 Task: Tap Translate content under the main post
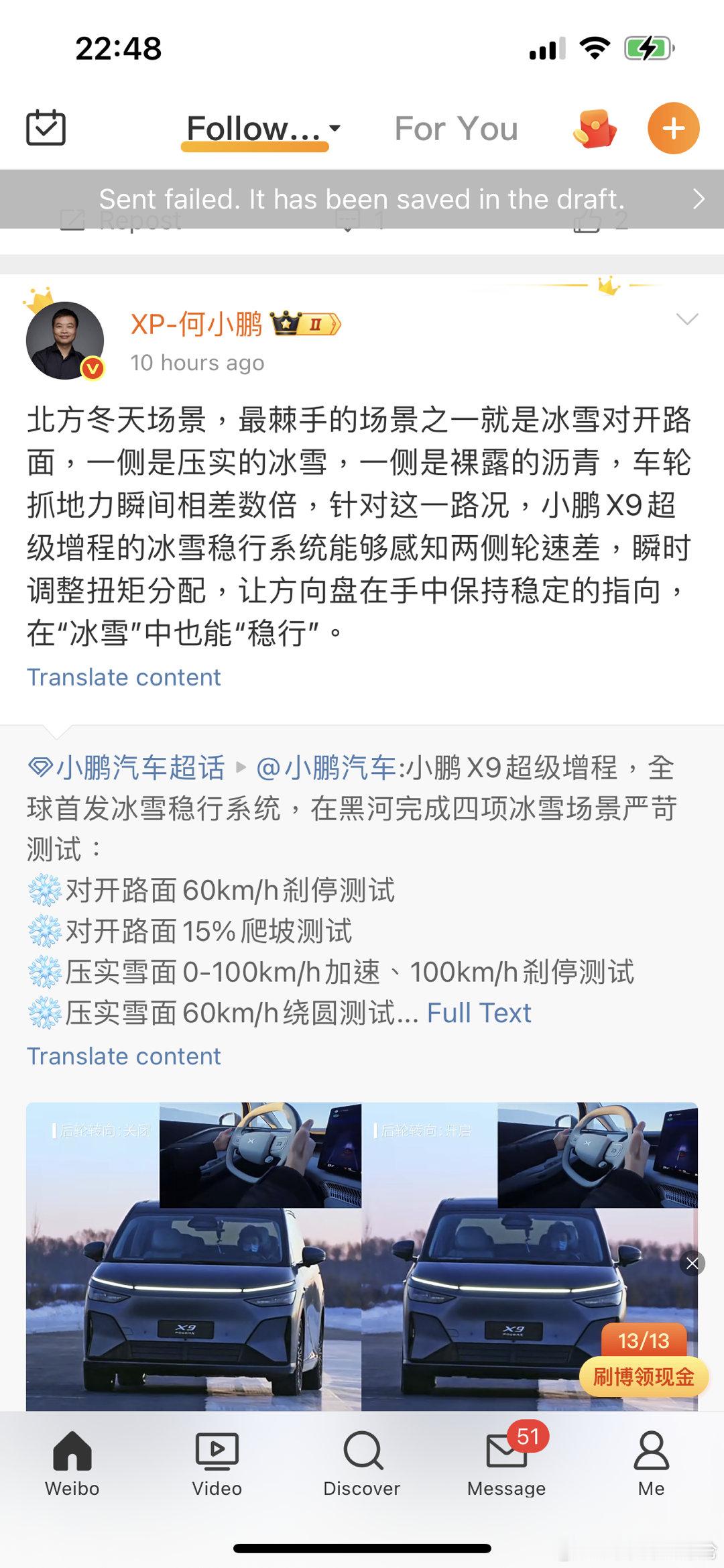click(x=124, y=677)
